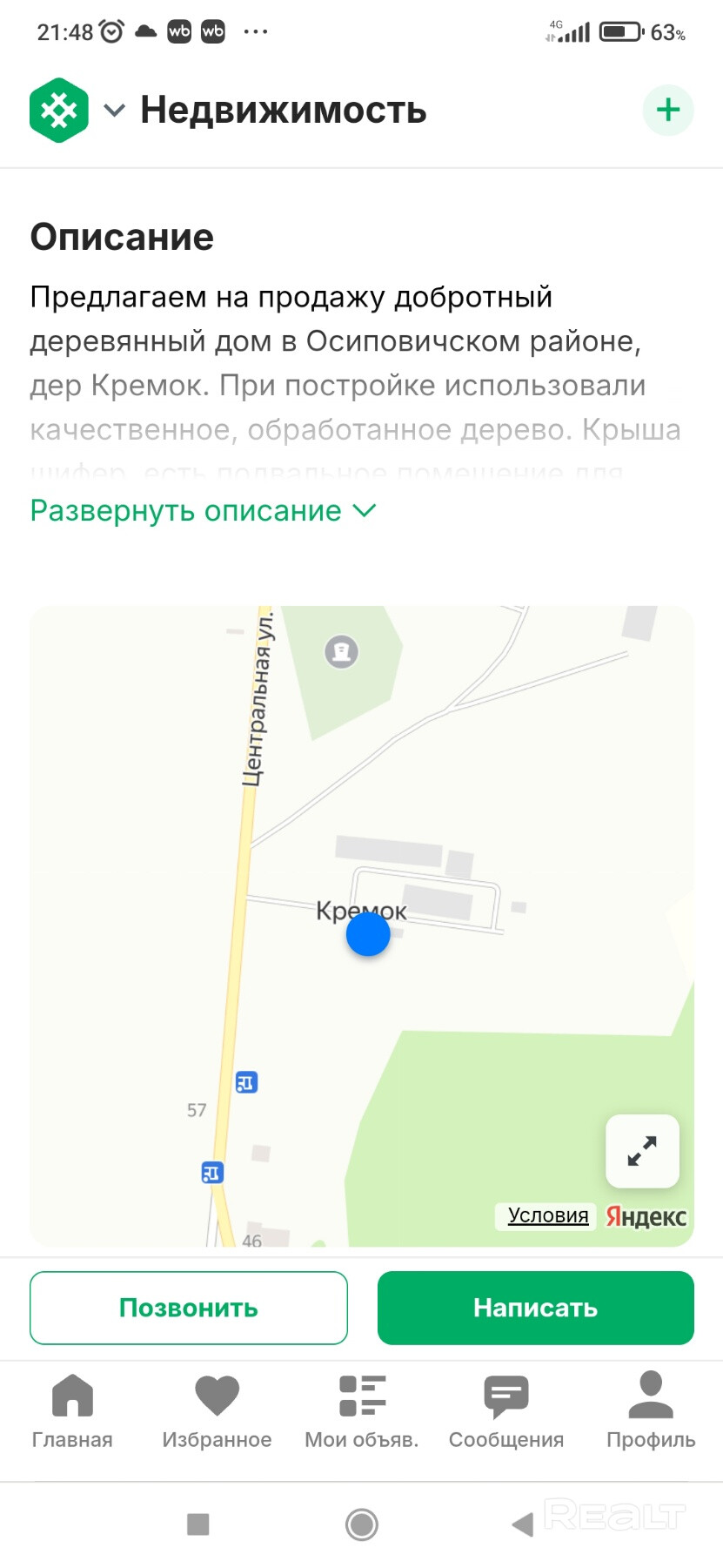Open the Yandex map Условия link
Screen dimensions: 723x1568
click(x=548, y=1215)
